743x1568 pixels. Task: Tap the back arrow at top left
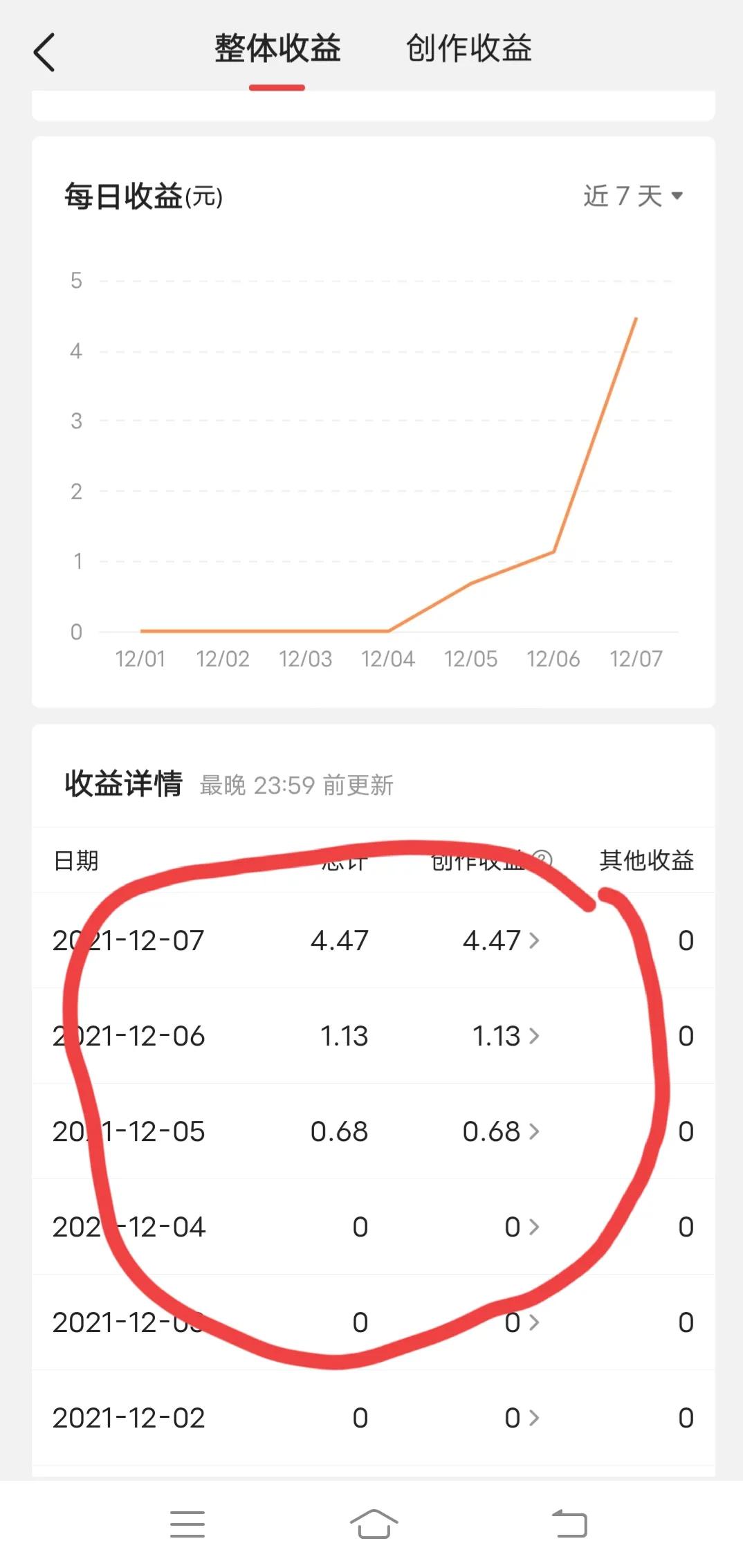[x=46, y=51]
